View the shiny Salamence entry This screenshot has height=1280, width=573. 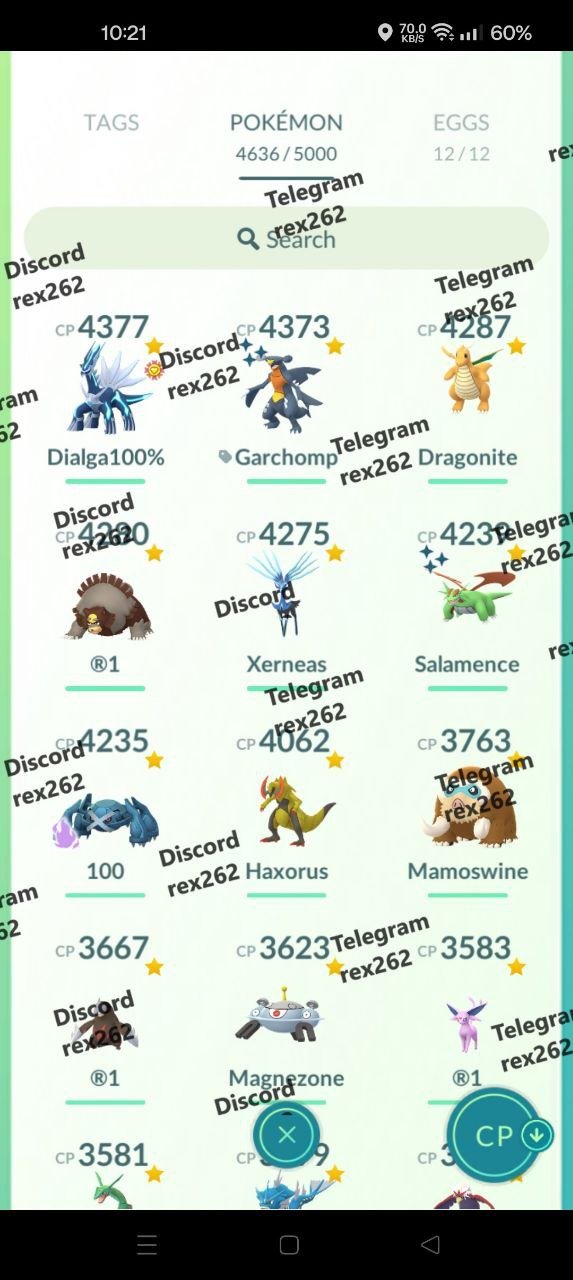click(x=467, y=604)
